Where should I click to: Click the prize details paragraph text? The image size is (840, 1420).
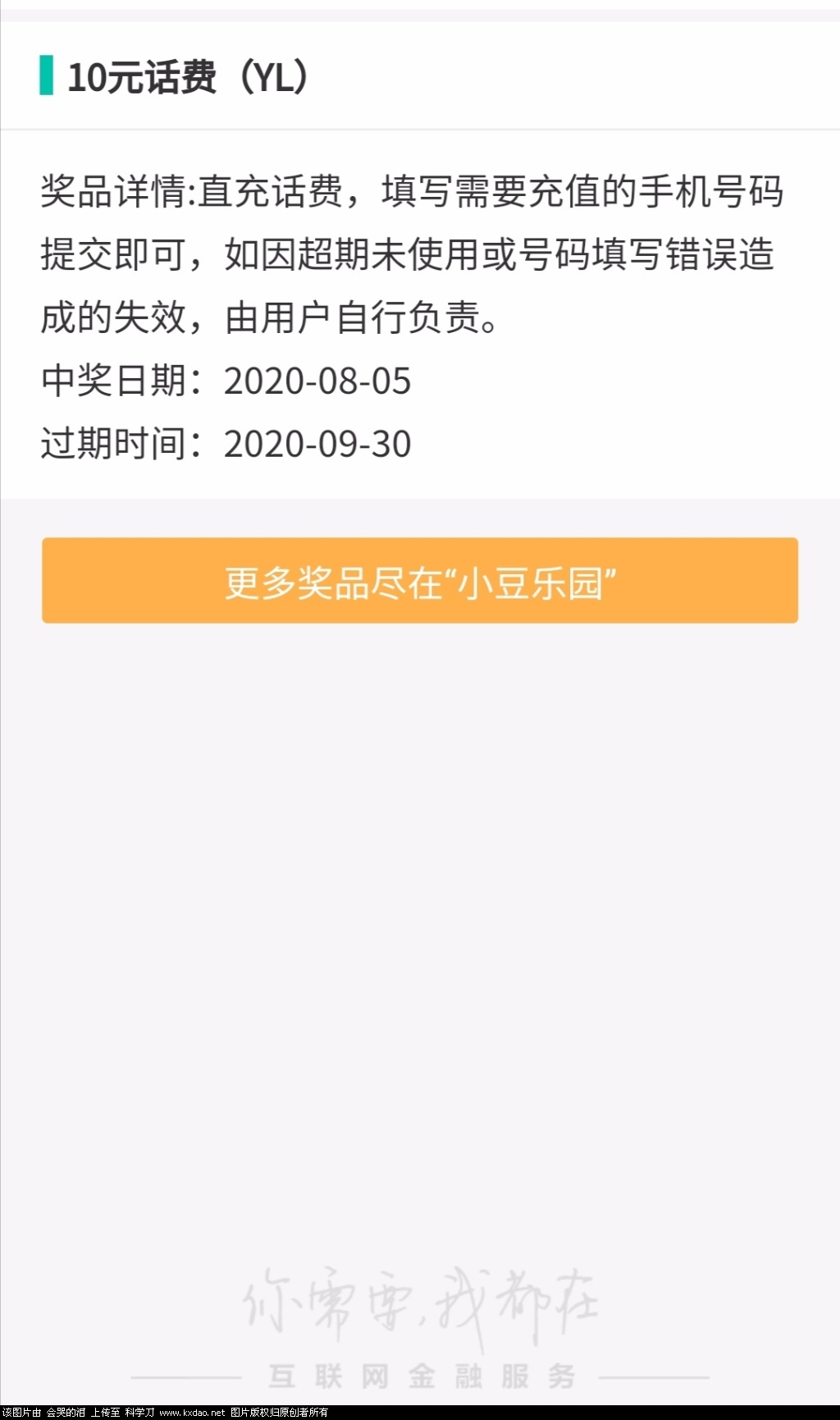(410, 253)
